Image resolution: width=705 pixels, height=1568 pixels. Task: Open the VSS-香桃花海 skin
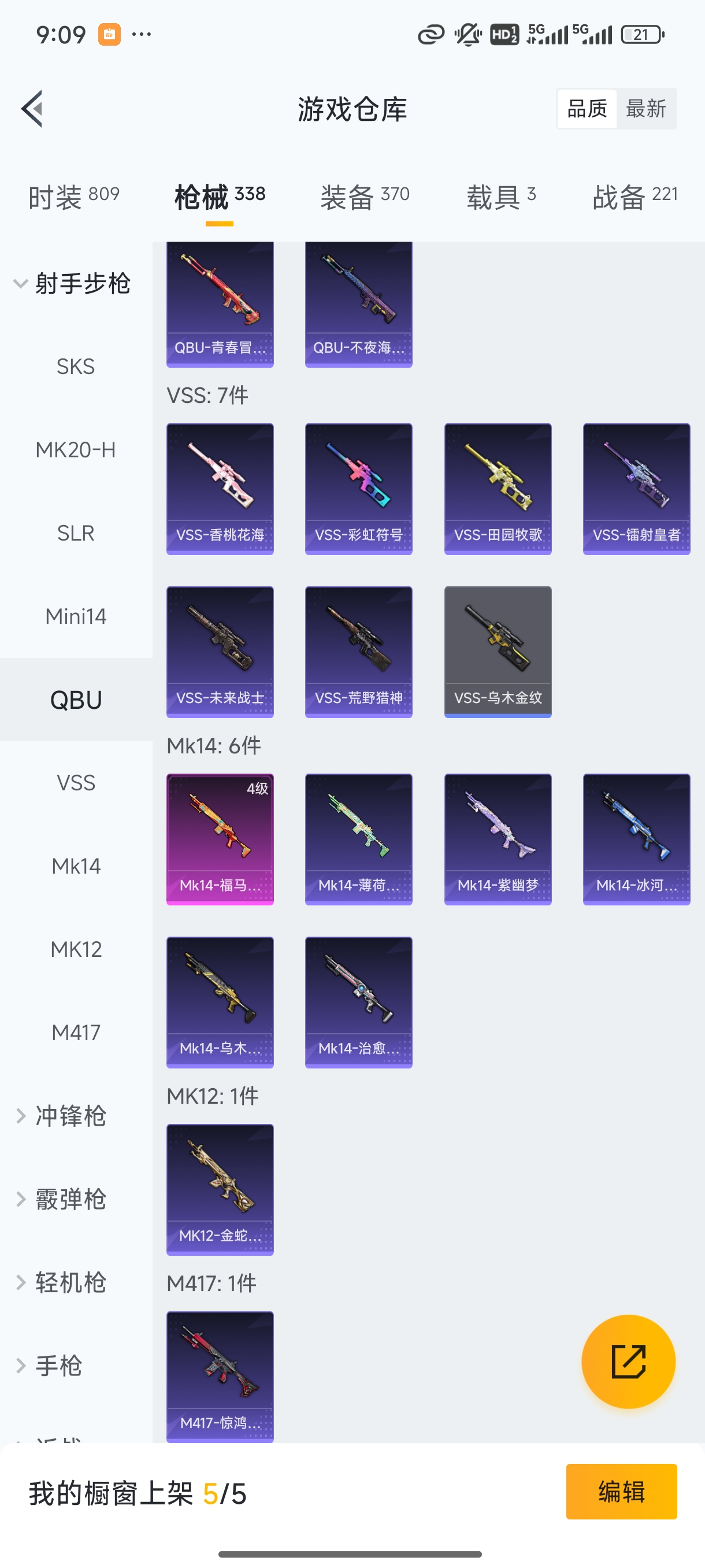220,489
